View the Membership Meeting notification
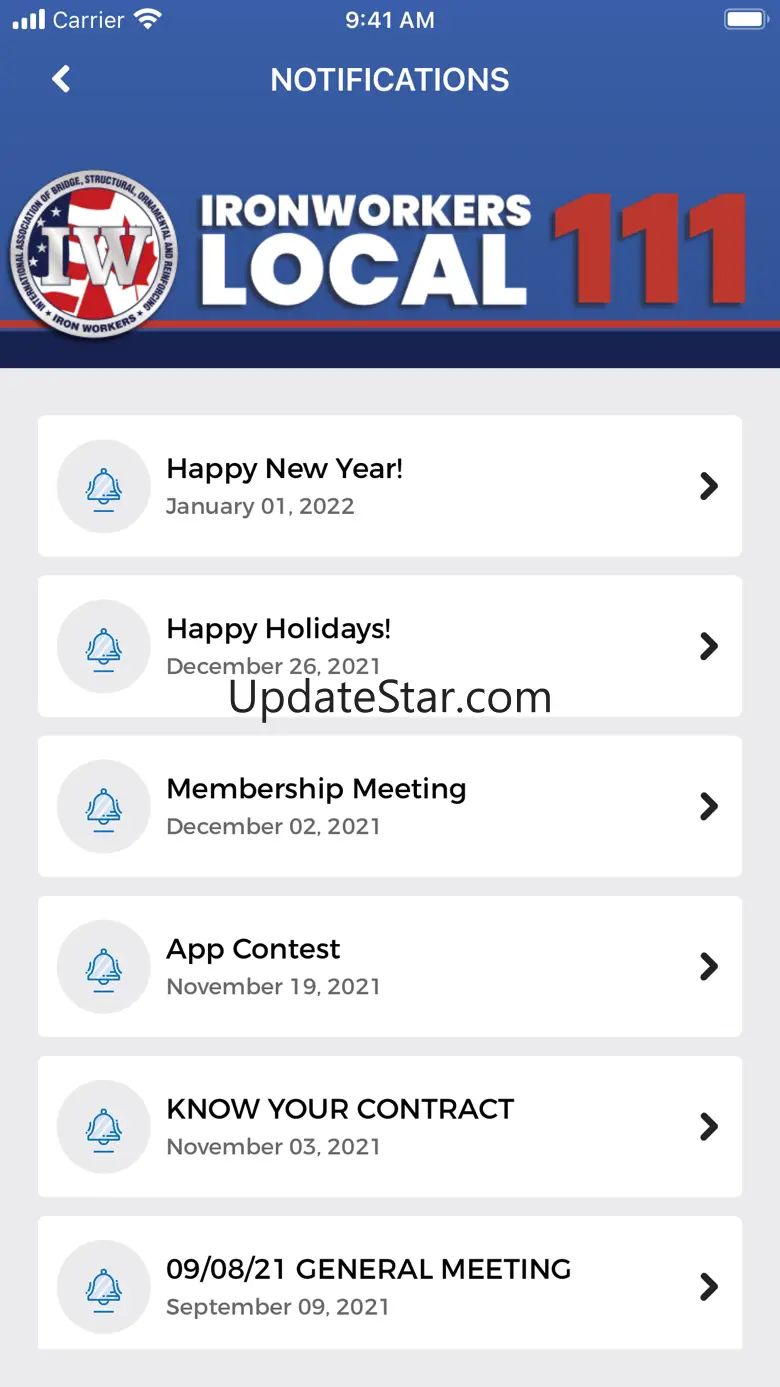The height and width of the screenshot is (1387, 780). tap(390, 806)
